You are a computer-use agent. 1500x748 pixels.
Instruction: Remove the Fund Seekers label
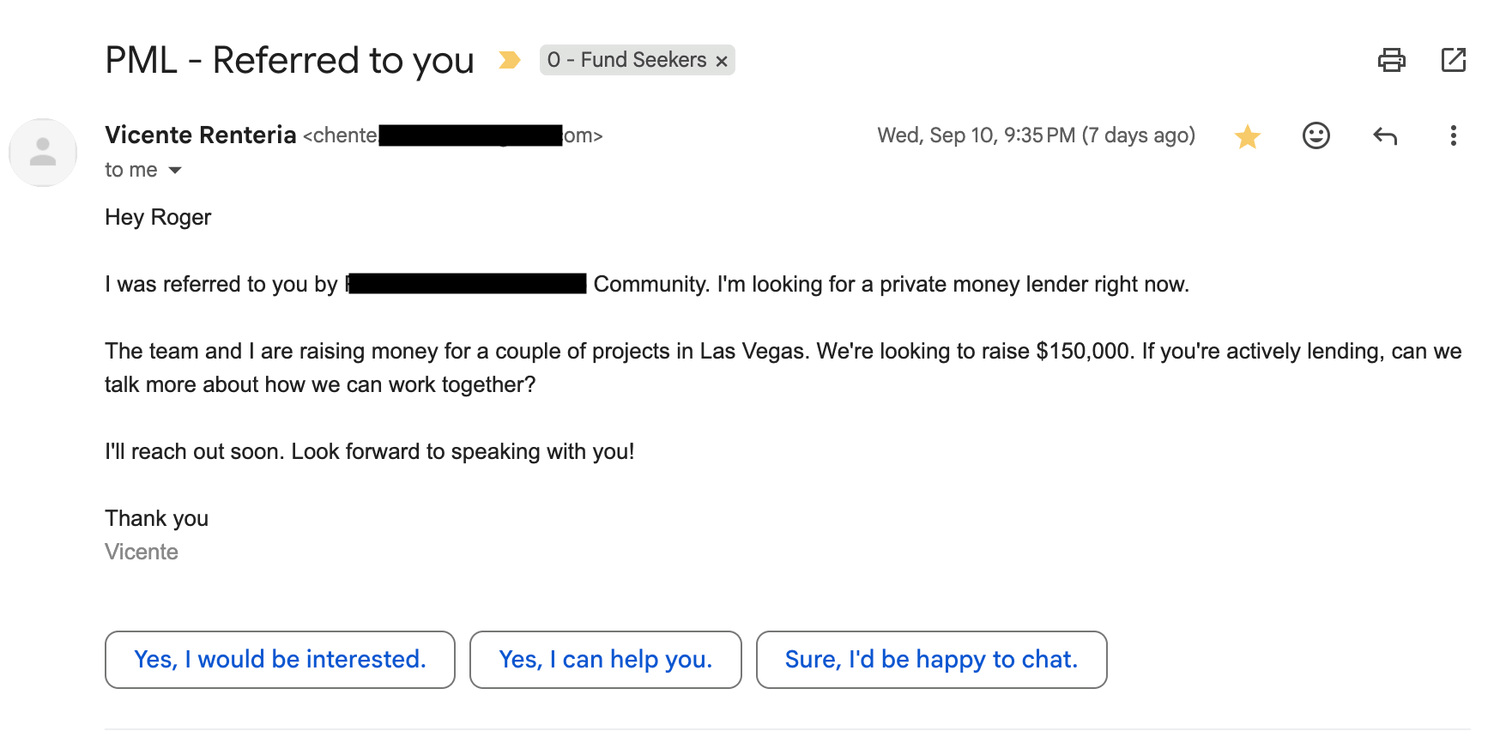tap(722, 61)
